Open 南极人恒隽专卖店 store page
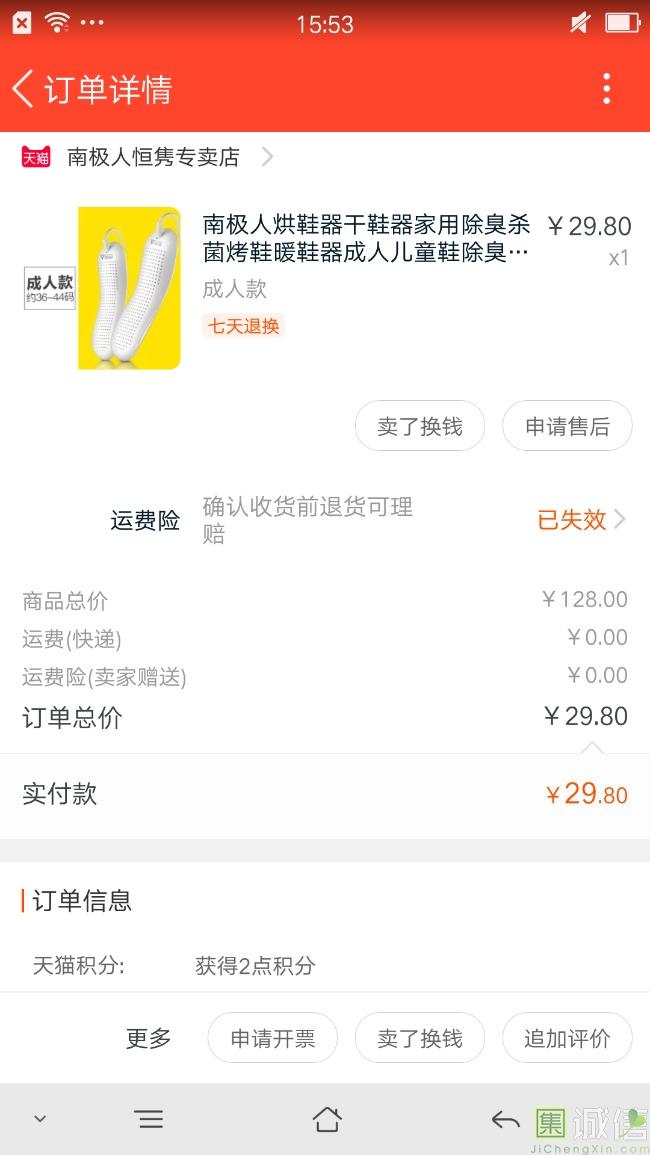 coord(153,157)
